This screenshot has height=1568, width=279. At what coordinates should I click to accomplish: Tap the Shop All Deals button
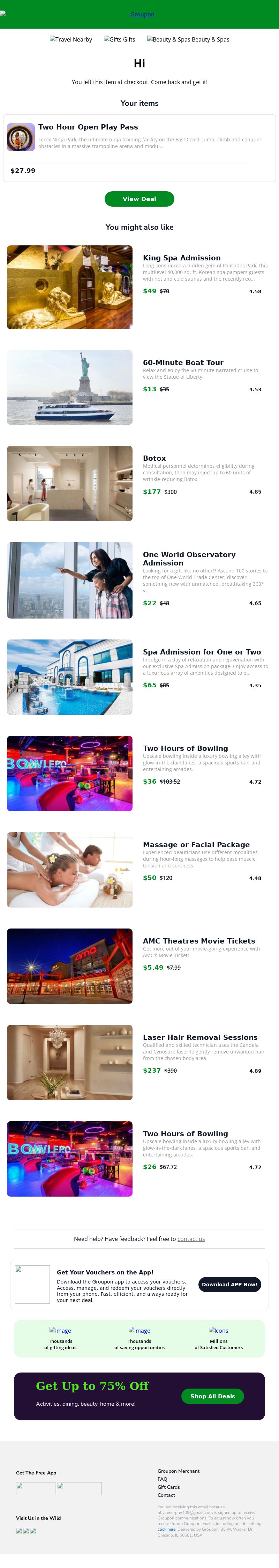(x=212, y=1396)
